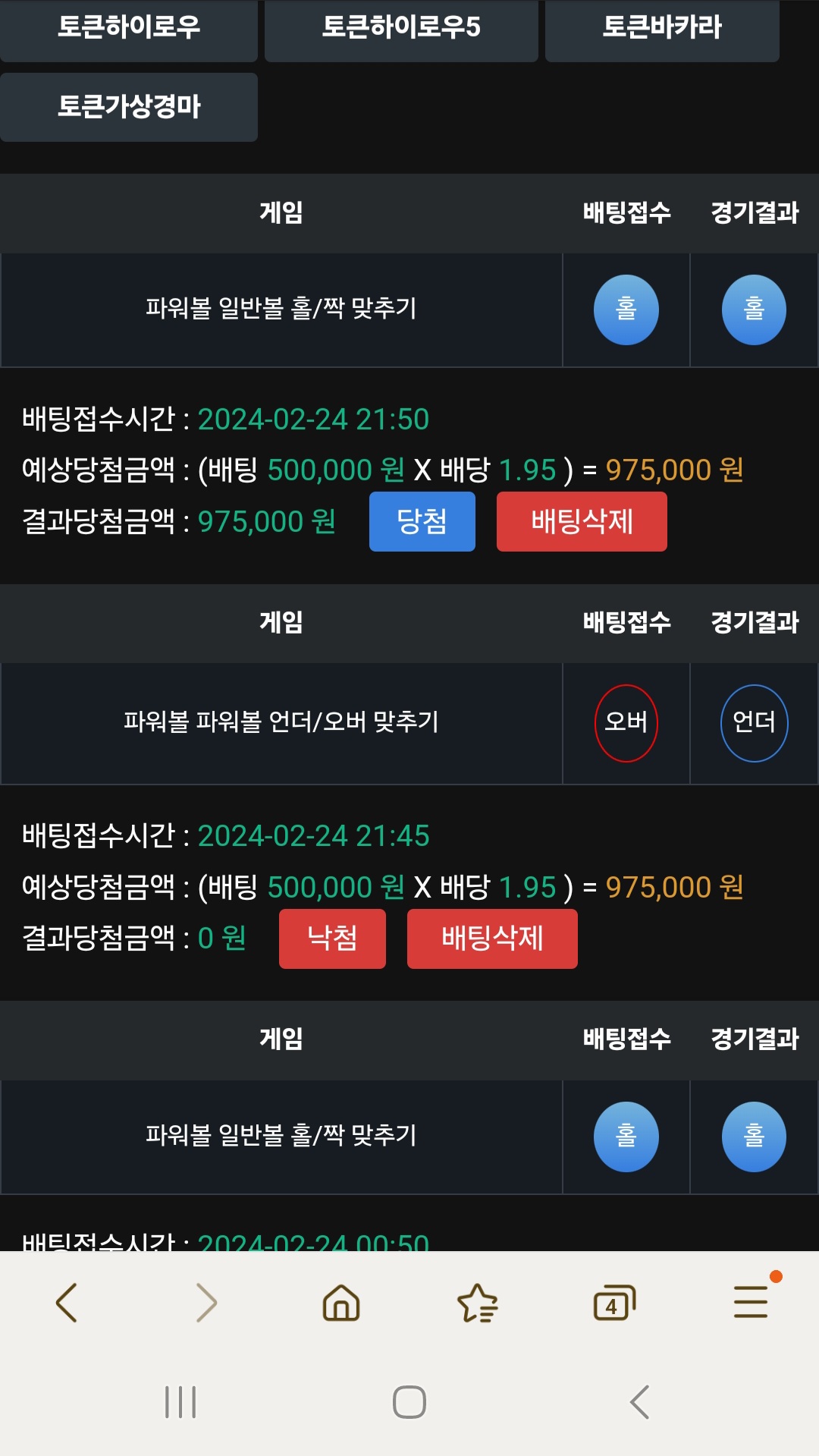Open browser bookmarks star icon
Screen dimensions: 819x1456
pos(478,1303)
